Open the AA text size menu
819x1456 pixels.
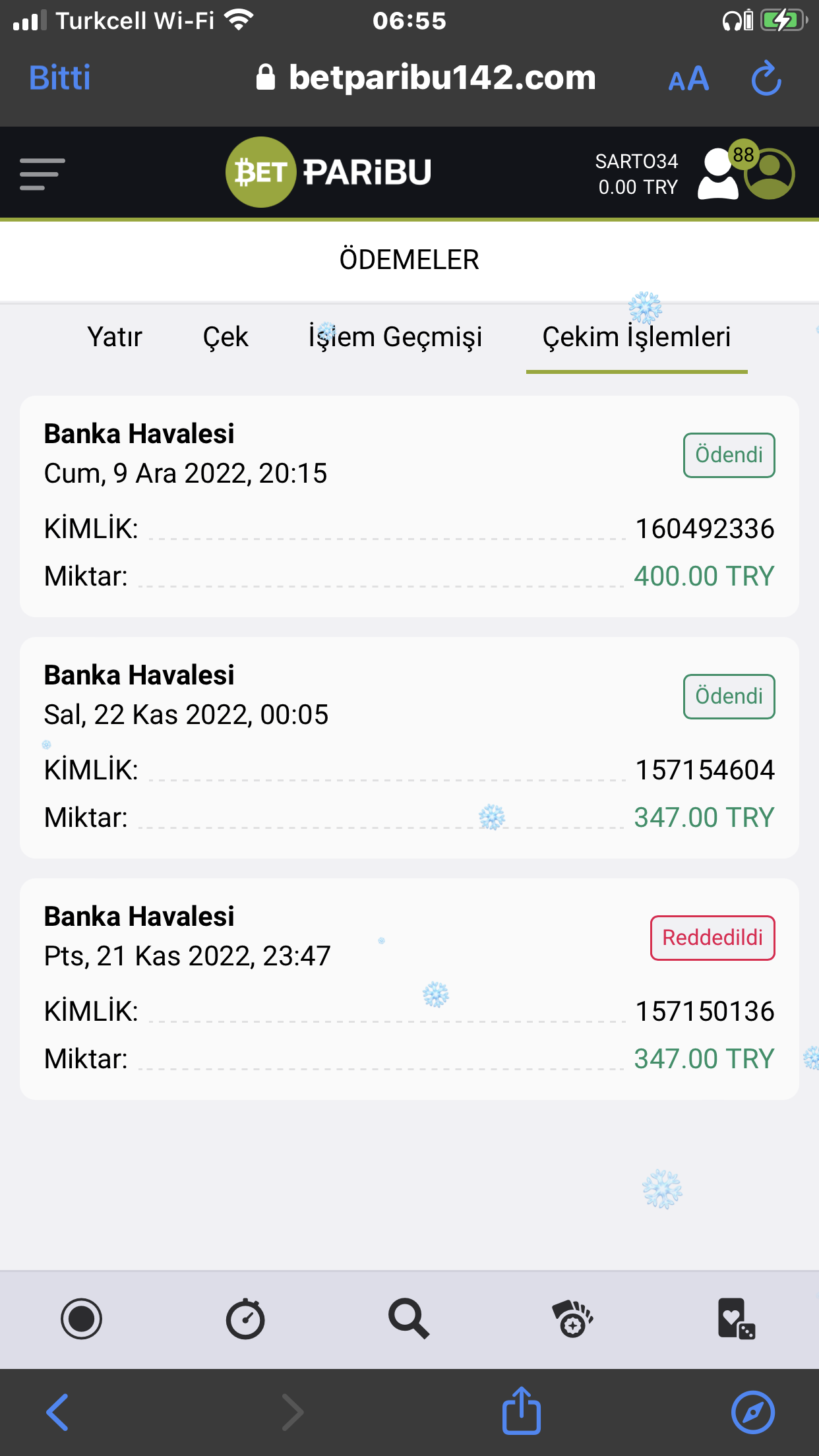click(x=688, y=78)
